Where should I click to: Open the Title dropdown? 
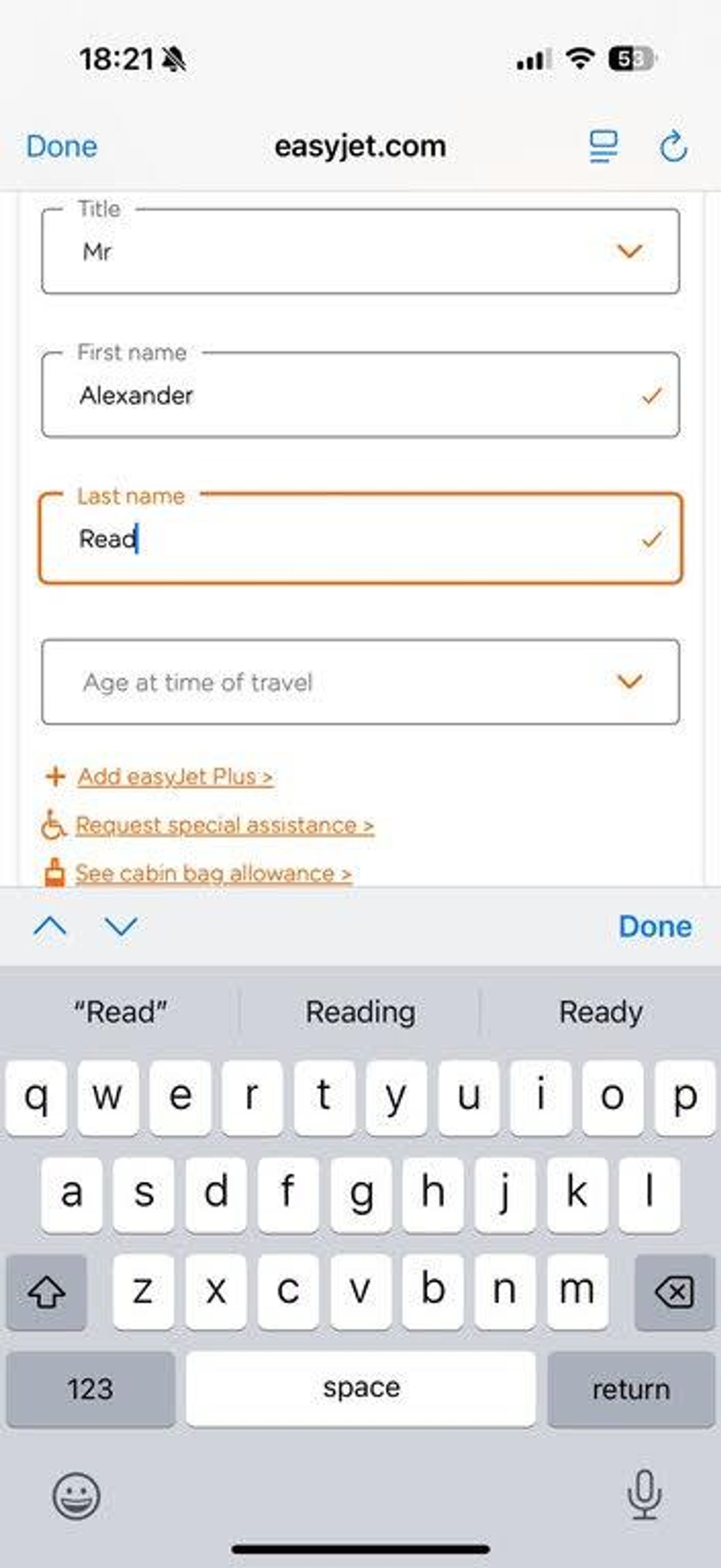360,251
